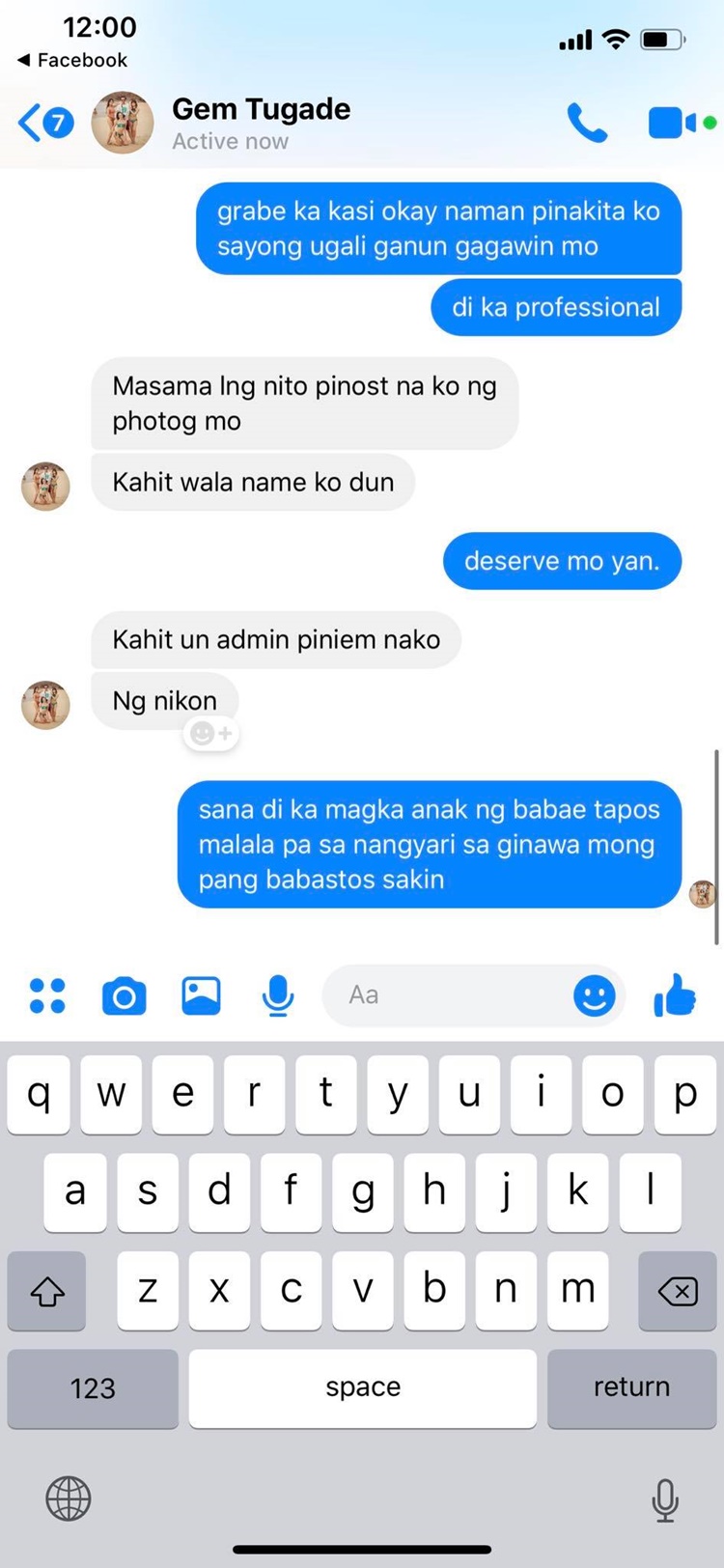This screenshot has height=1568, width=724.
Task: Start a voice call with Gem Tugade
Action: point(587,123)
